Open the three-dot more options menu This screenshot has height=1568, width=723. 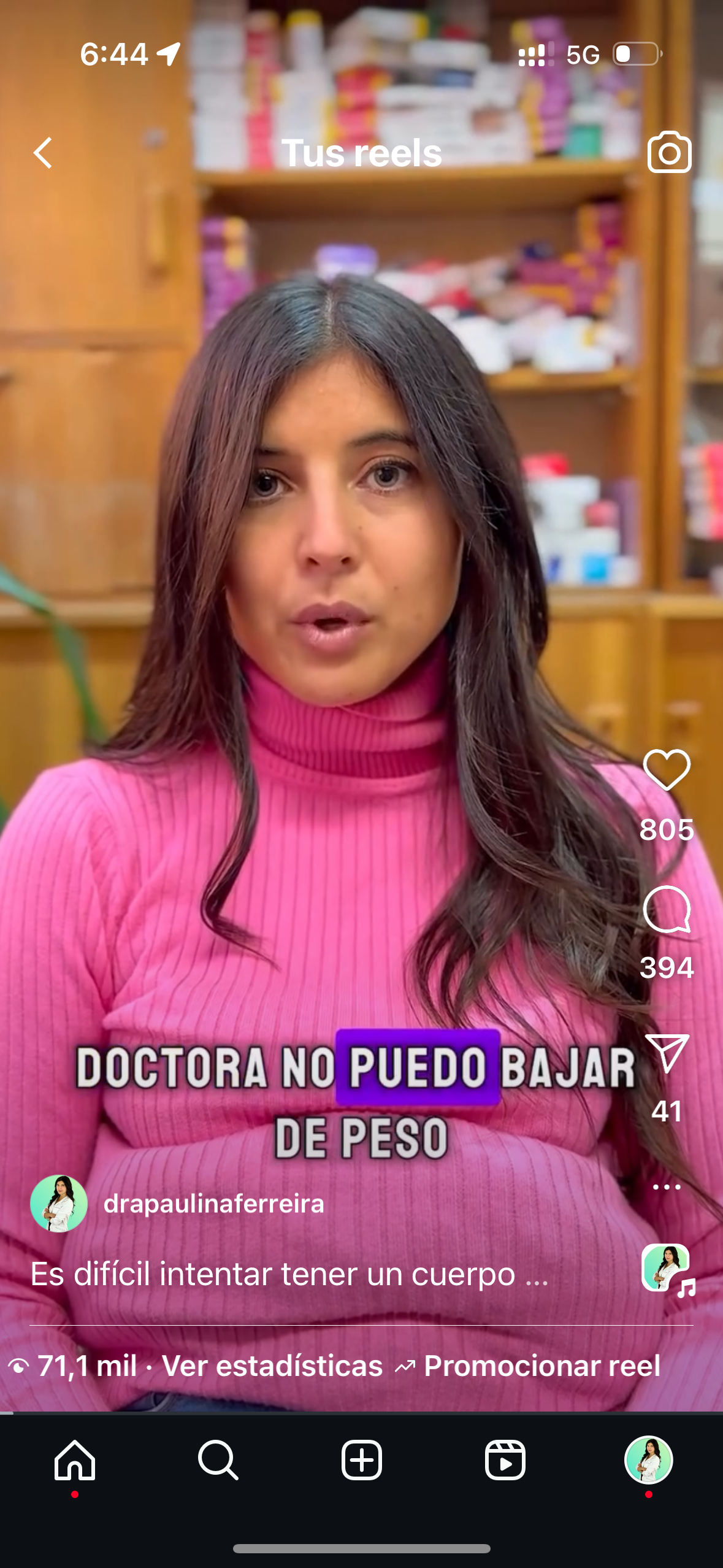667,1187
